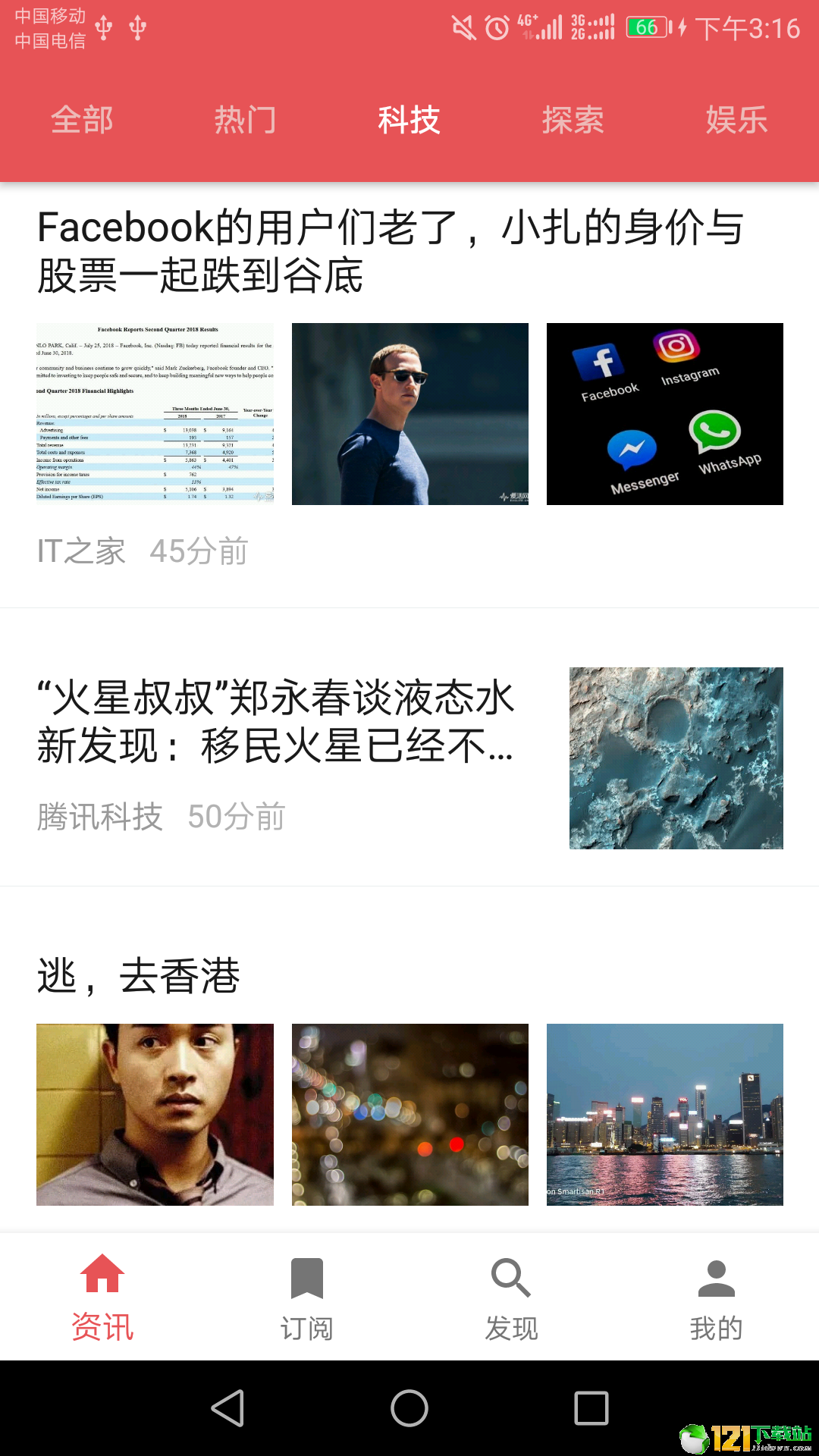Go to the 资讯 home tab
This screenshot has height=1456, width=819.
click(x=102, y=1297)
